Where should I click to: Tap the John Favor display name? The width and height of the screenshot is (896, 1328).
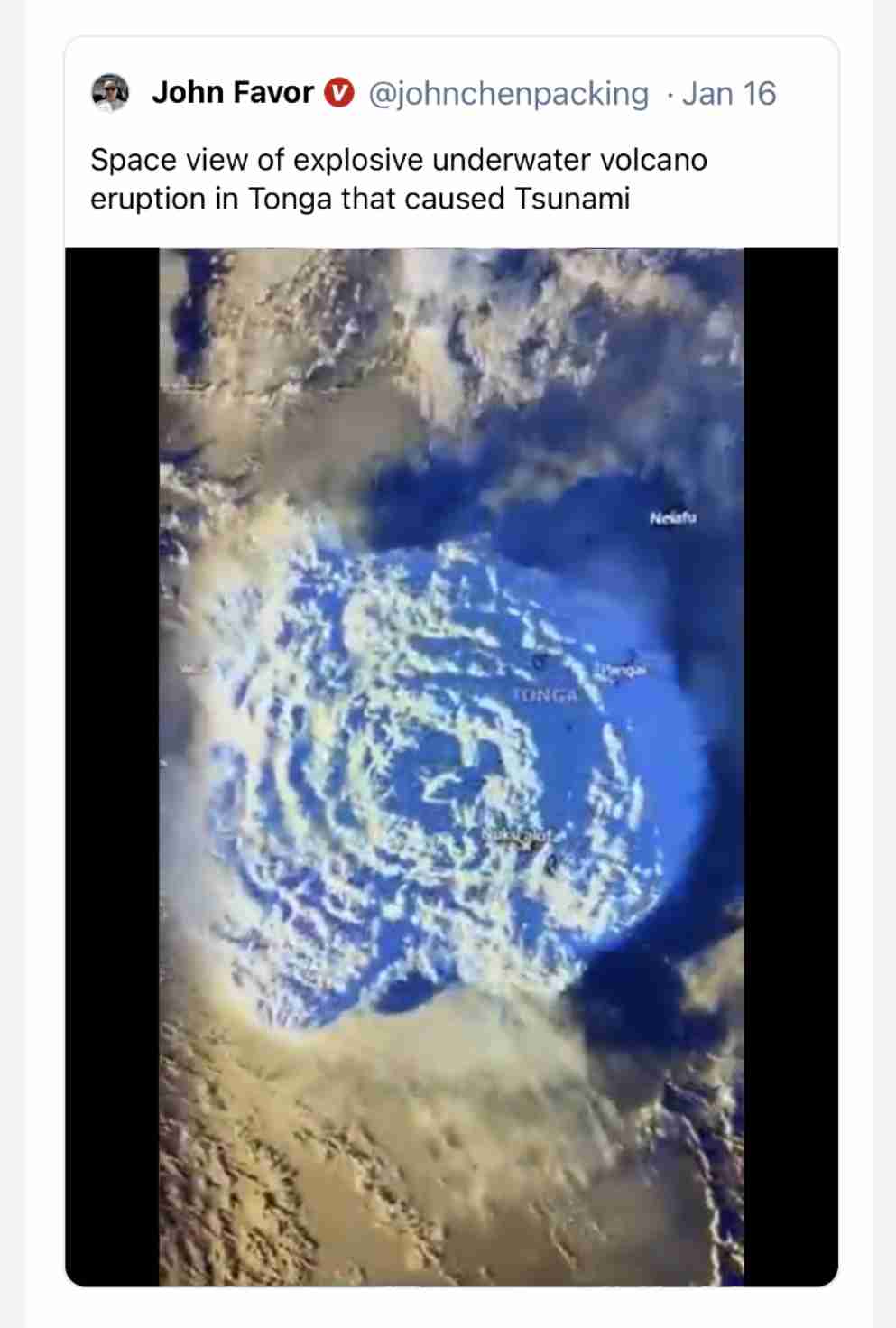click(232, 93)
